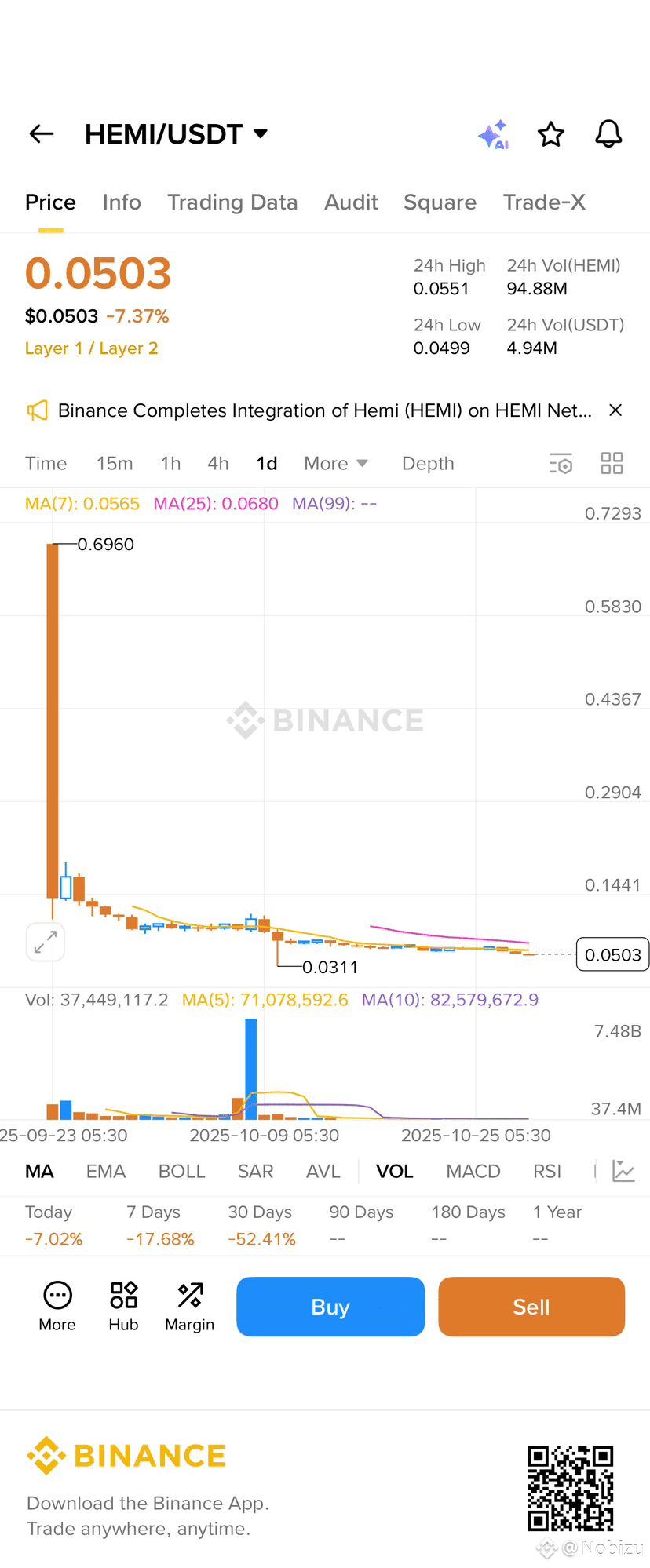Select the MACD indicator
650x1568 pixels.
(x=473, y=1172)
